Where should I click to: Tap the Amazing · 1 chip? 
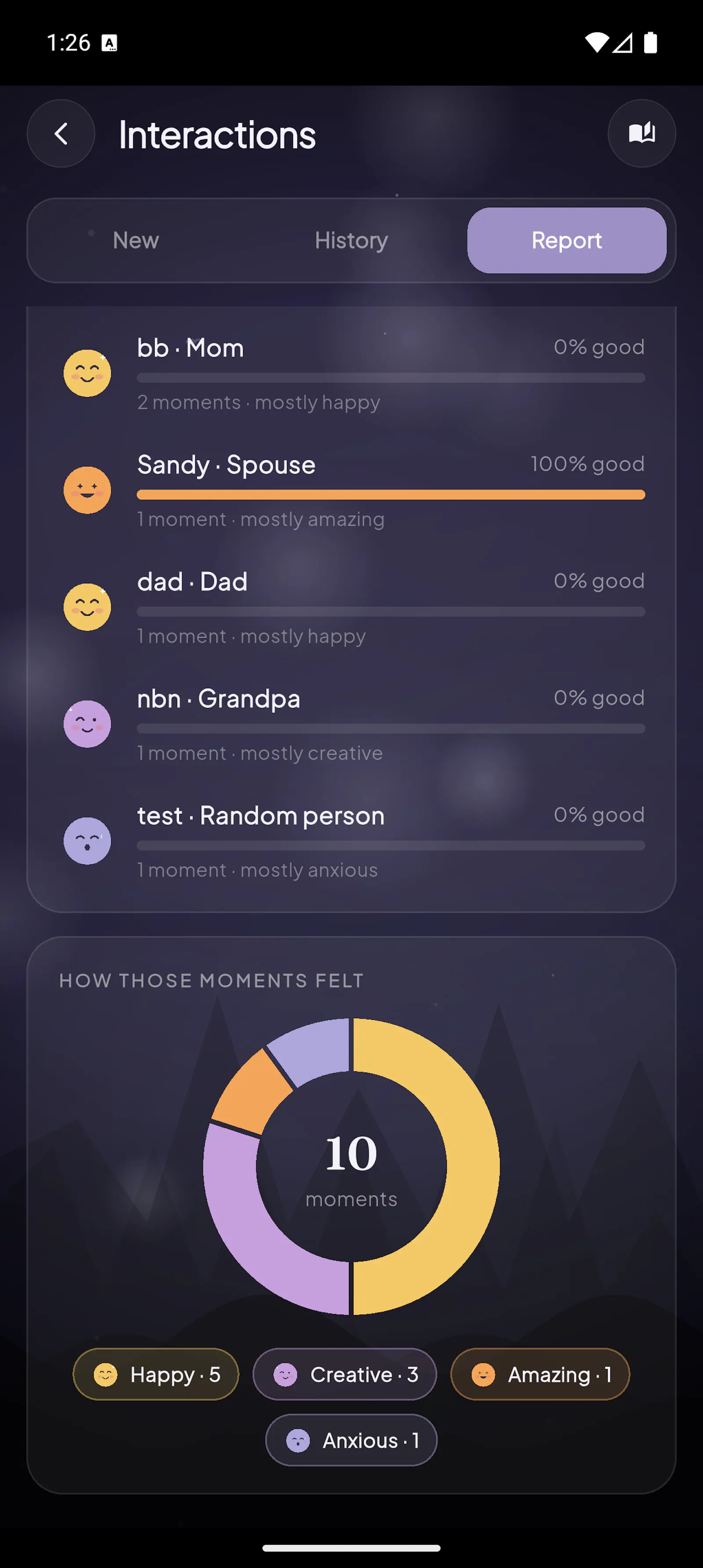540,1374
